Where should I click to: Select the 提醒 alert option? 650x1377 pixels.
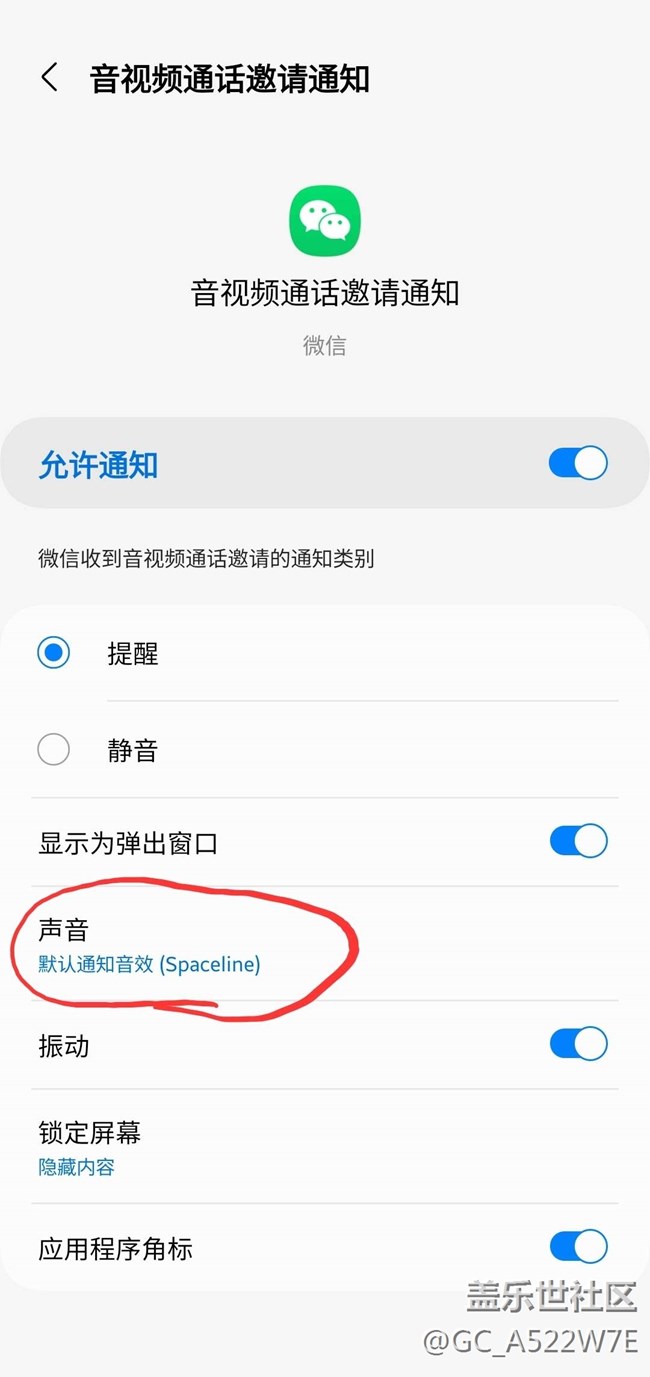54,654
